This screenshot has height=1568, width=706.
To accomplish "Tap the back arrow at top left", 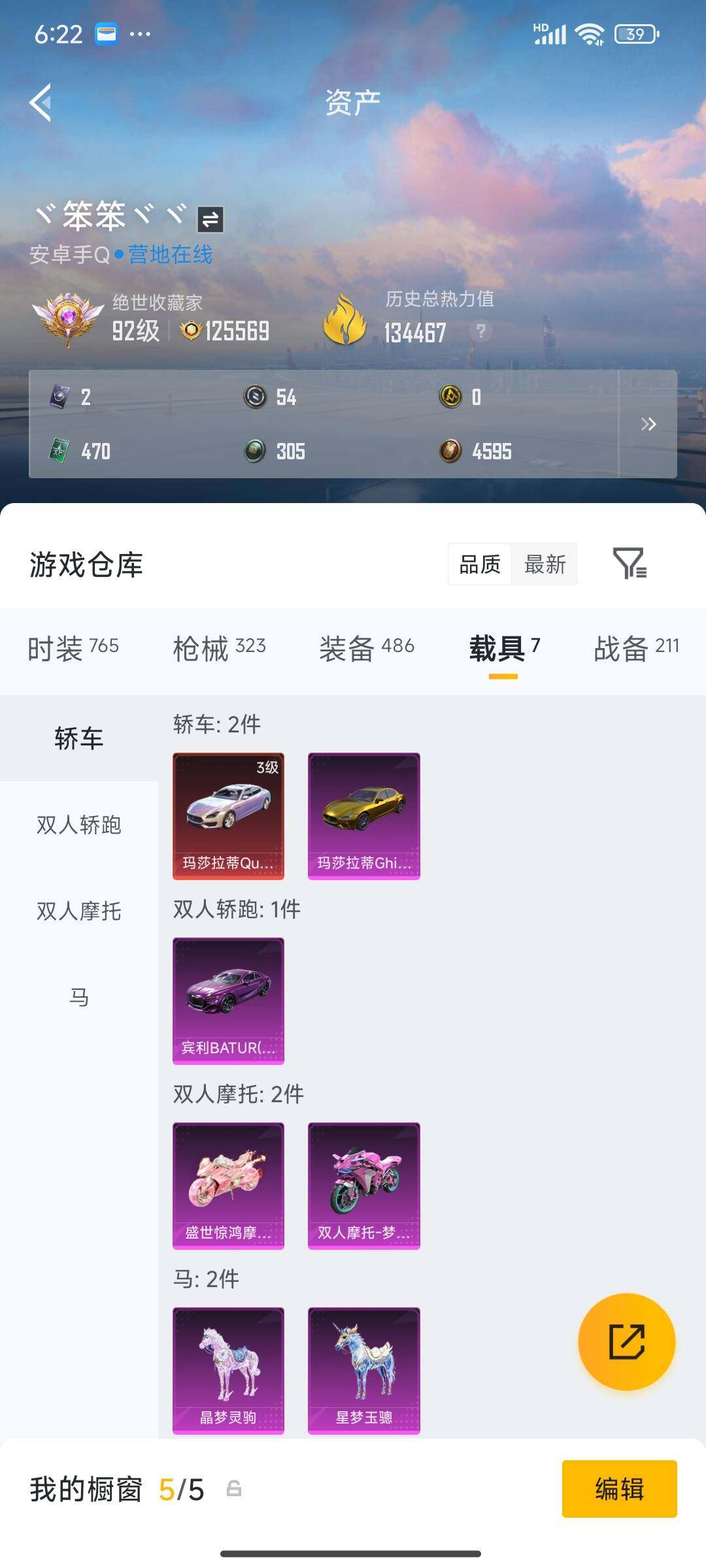I will pos(41,103).
